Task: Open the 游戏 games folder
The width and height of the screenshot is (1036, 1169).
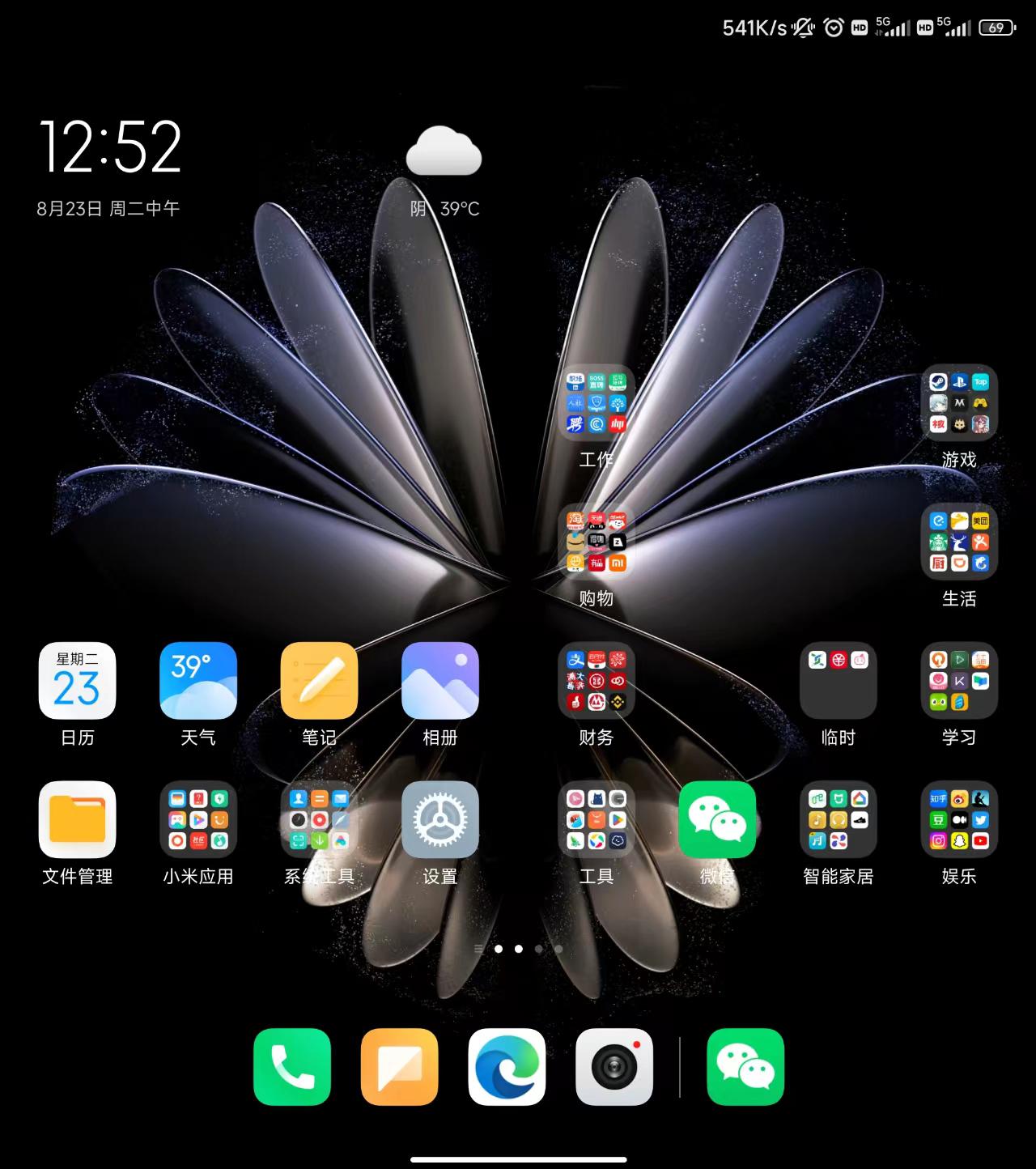Action: pyautogui.click(x=959, y=402)
